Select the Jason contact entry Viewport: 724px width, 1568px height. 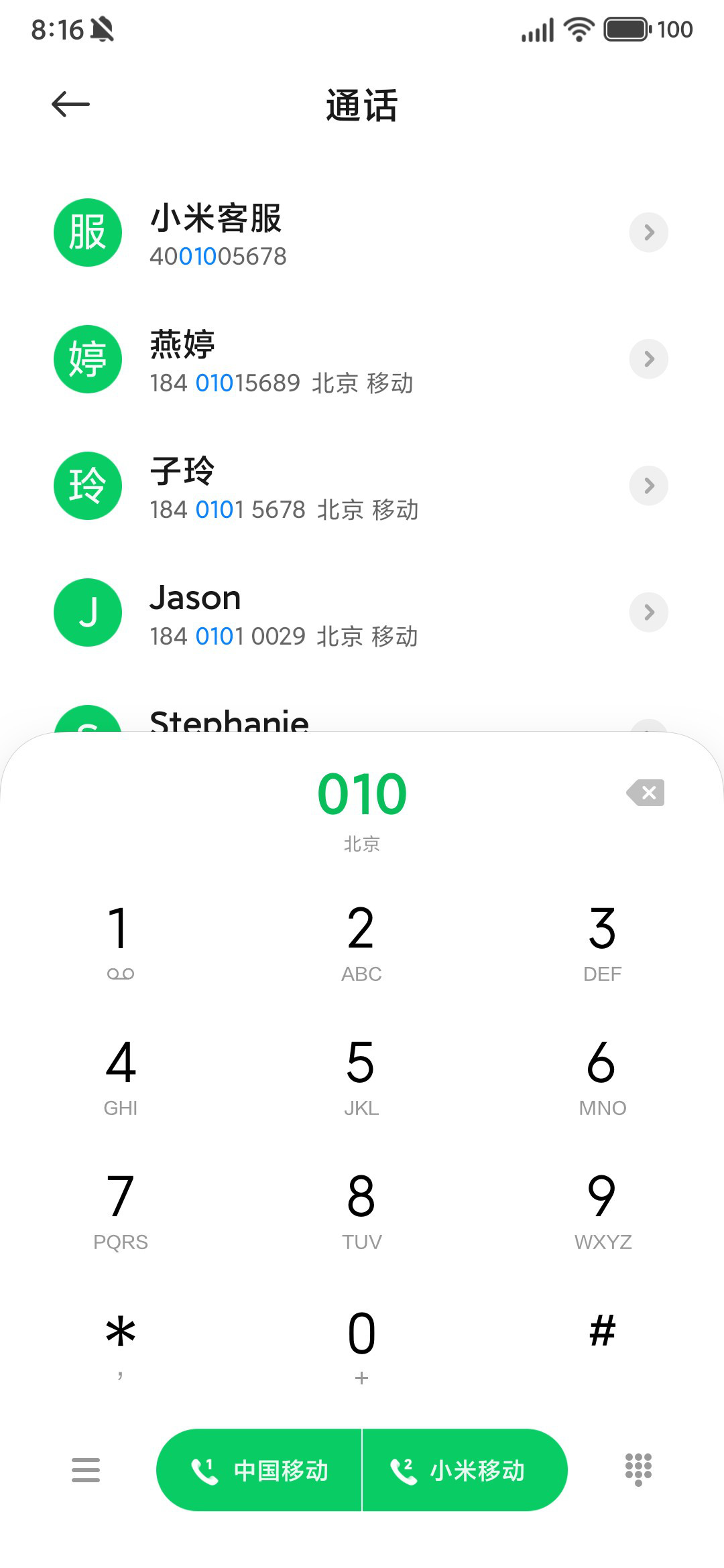click(x=362, y=613)
